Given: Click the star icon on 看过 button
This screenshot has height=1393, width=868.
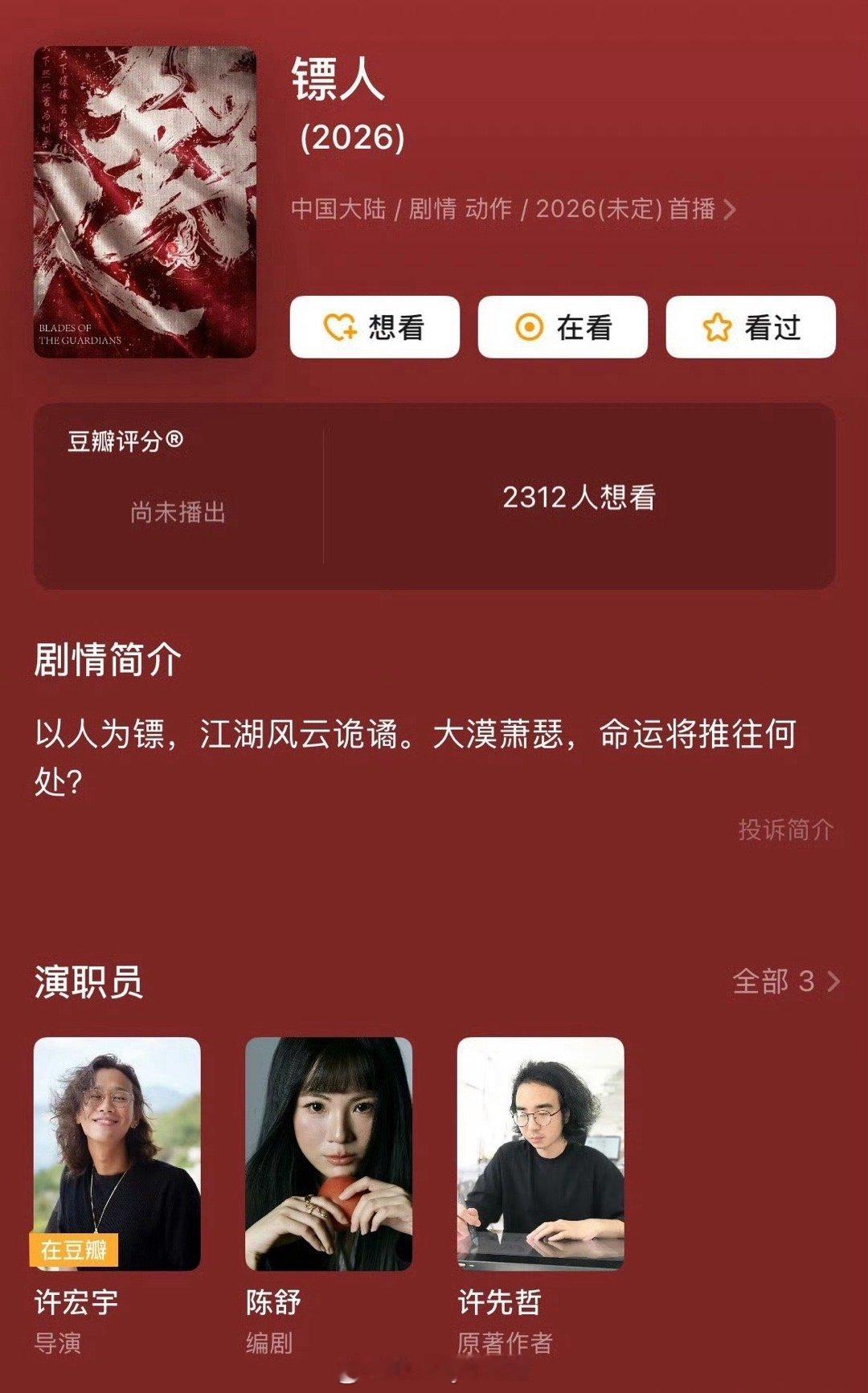Looking at the screenshot, I should tap(716, 326).
